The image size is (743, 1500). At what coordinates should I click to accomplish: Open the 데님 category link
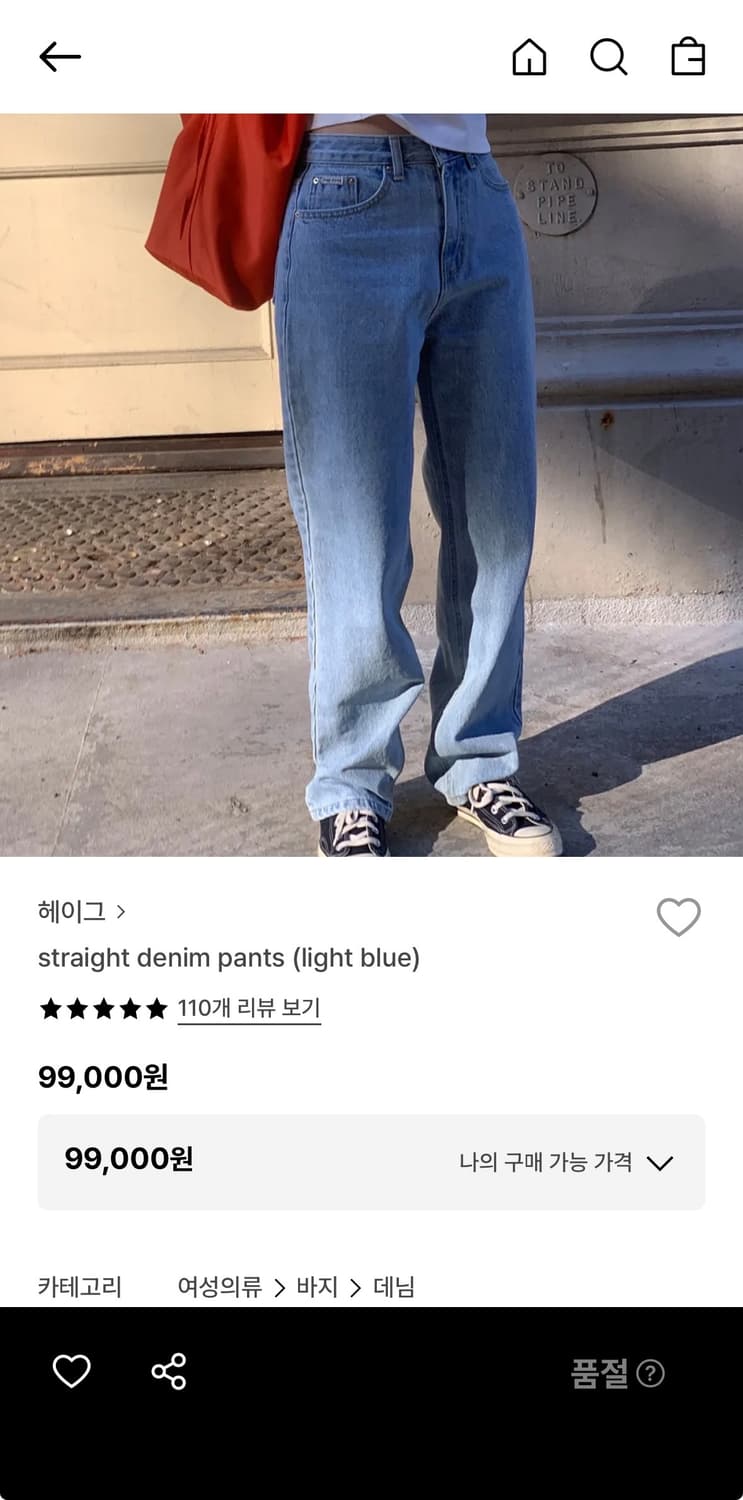[396, 1287]
